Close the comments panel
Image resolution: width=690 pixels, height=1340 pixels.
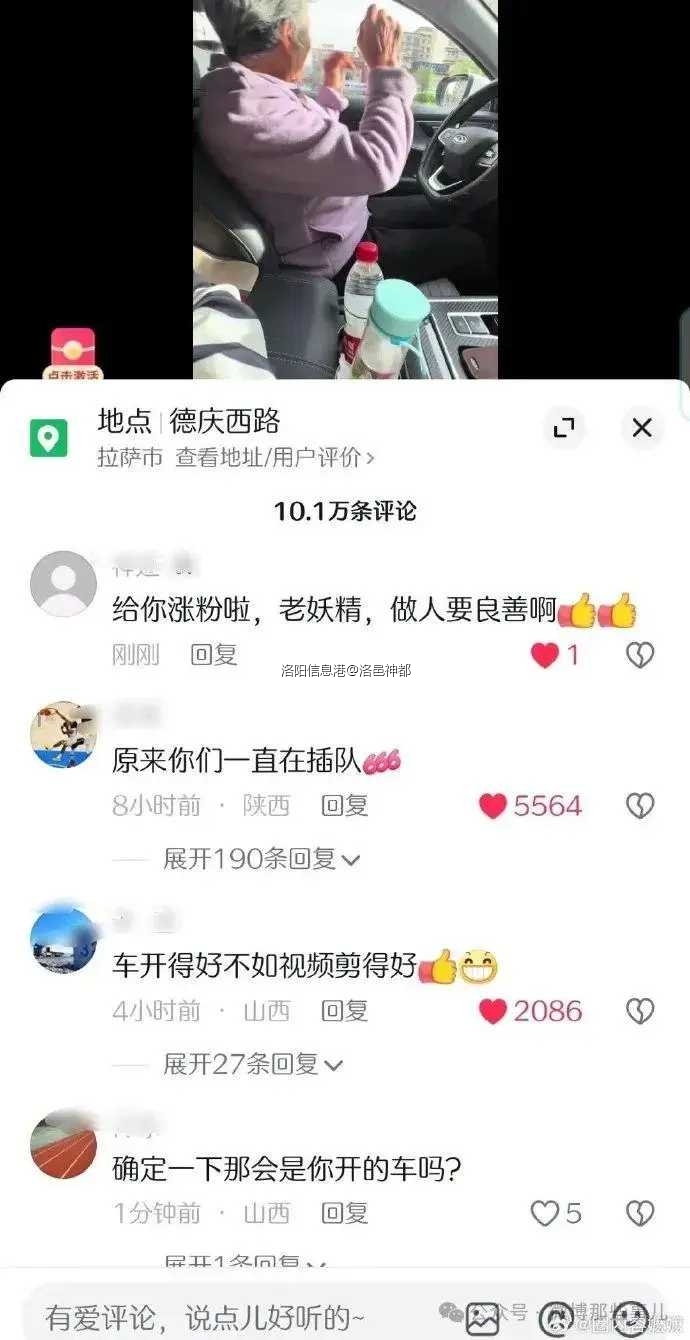click(x=642, y=428)
